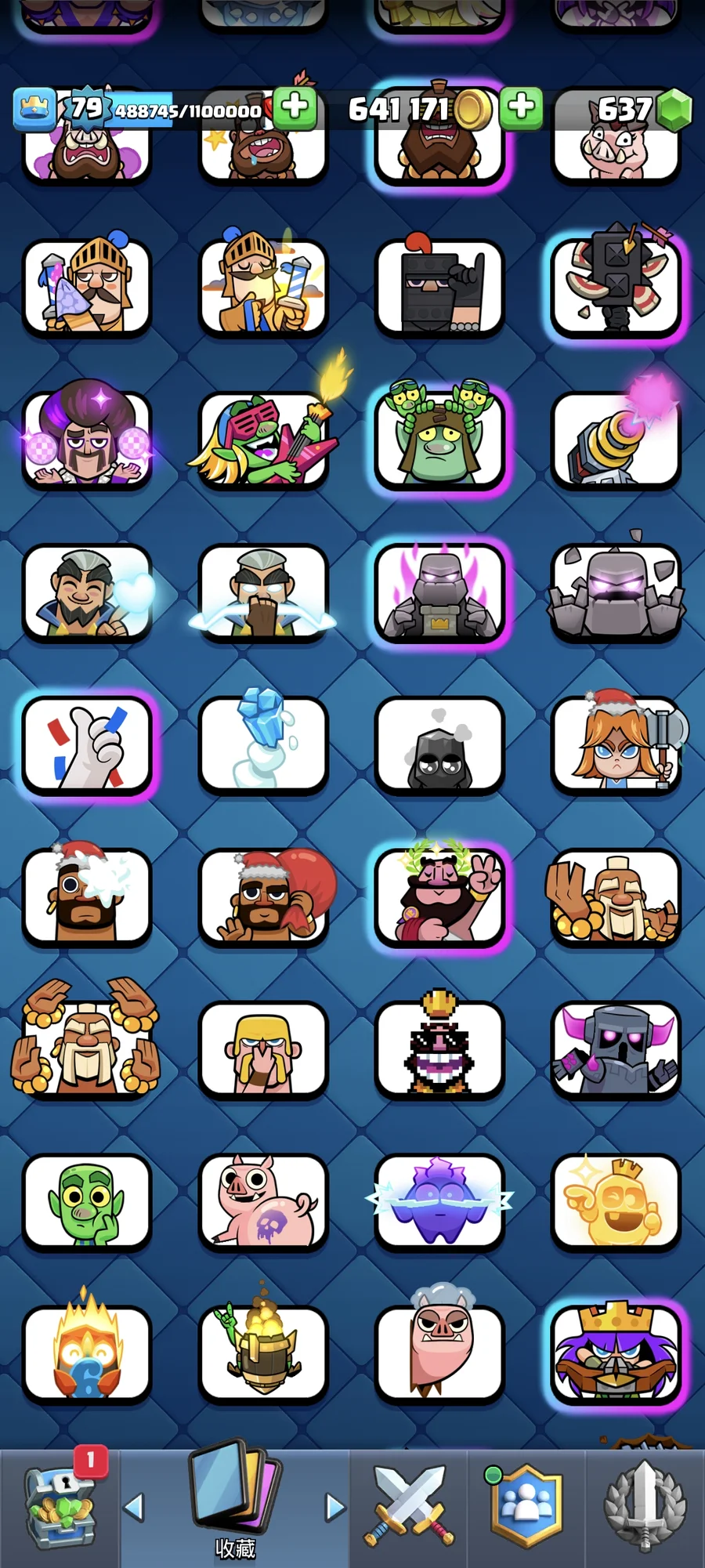Tap the green plus next to experience bar
The image size is (705, 1568).
pos(295,107)
